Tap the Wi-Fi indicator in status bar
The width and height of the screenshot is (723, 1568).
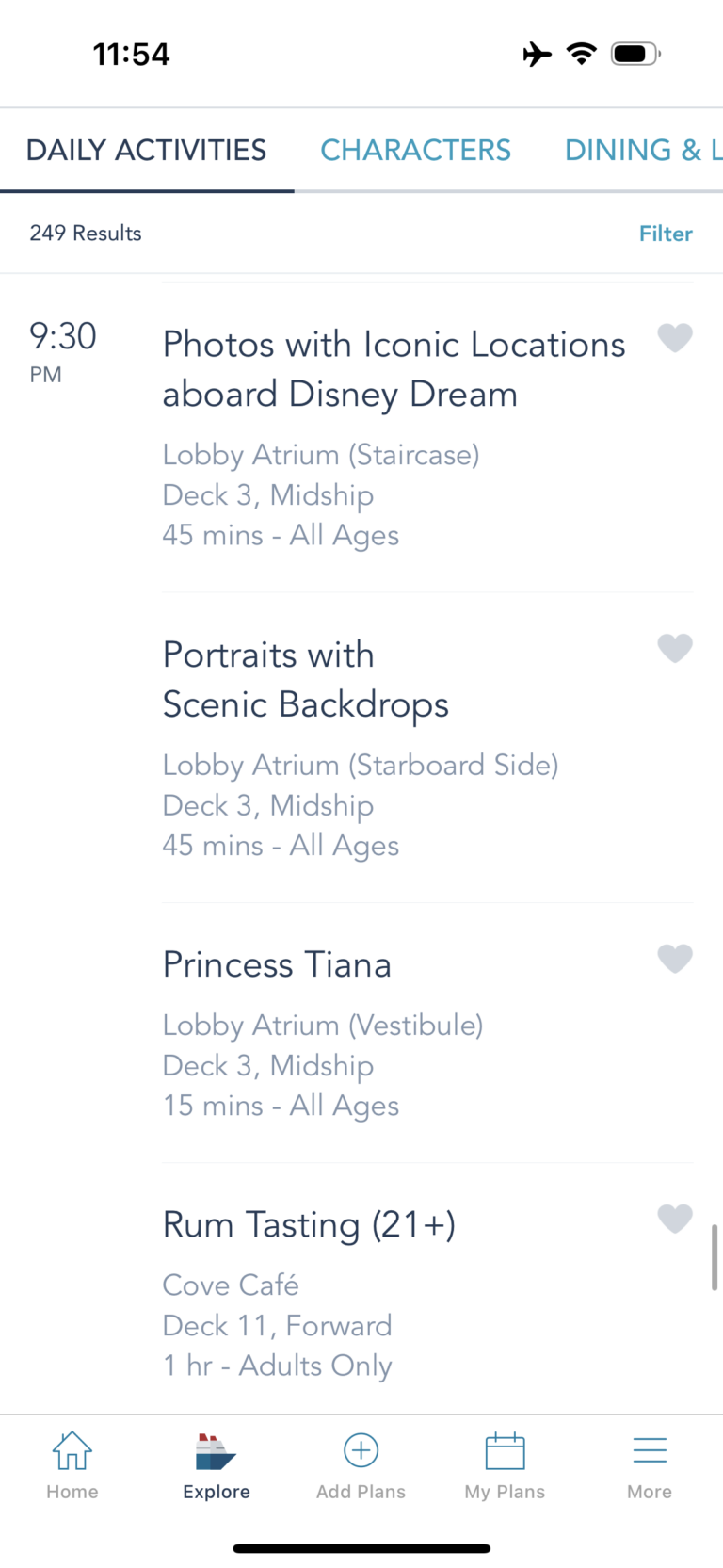[x=582, y=54]
